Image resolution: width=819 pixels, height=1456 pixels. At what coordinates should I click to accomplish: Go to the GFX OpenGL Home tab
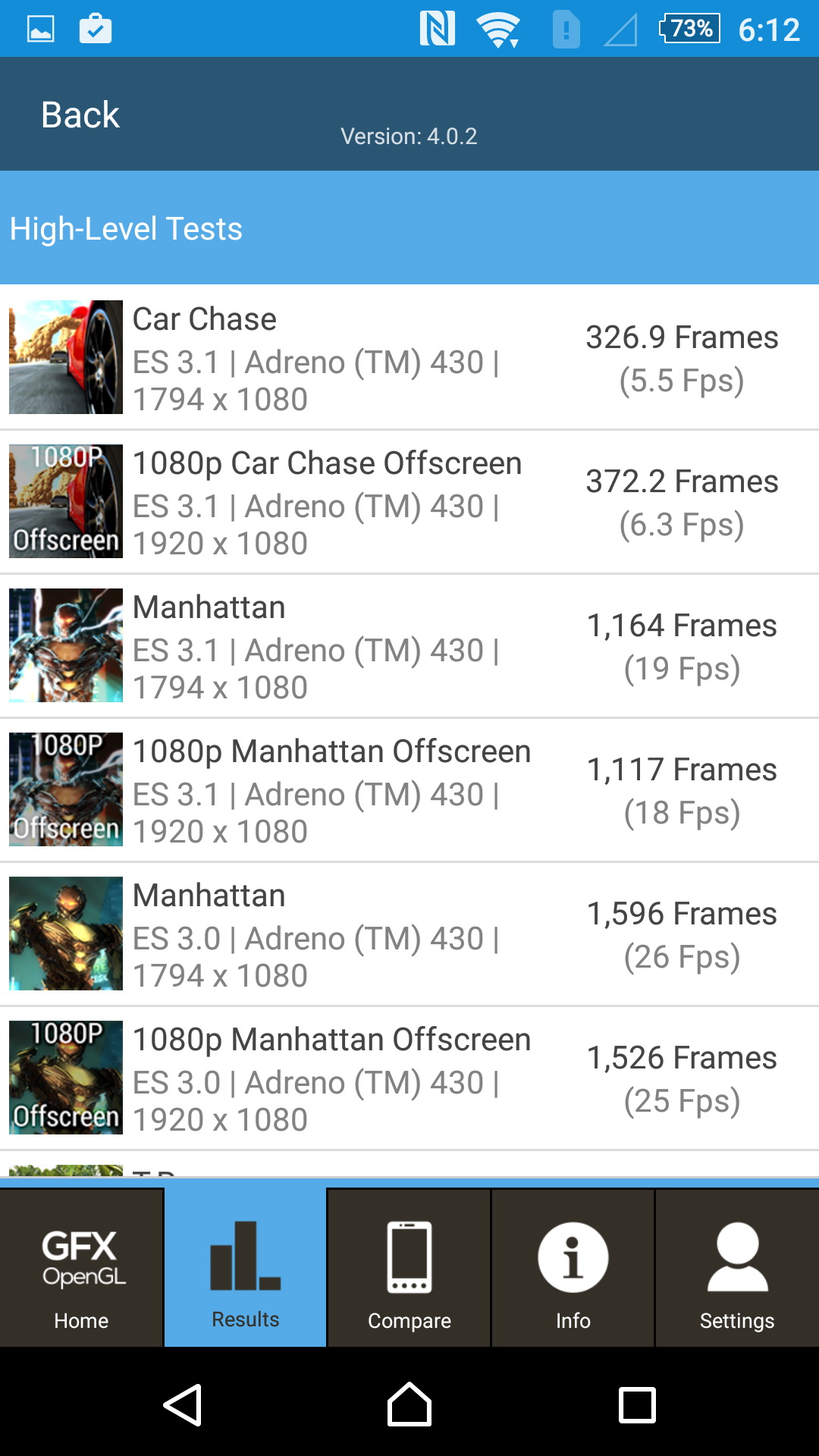81,1267
